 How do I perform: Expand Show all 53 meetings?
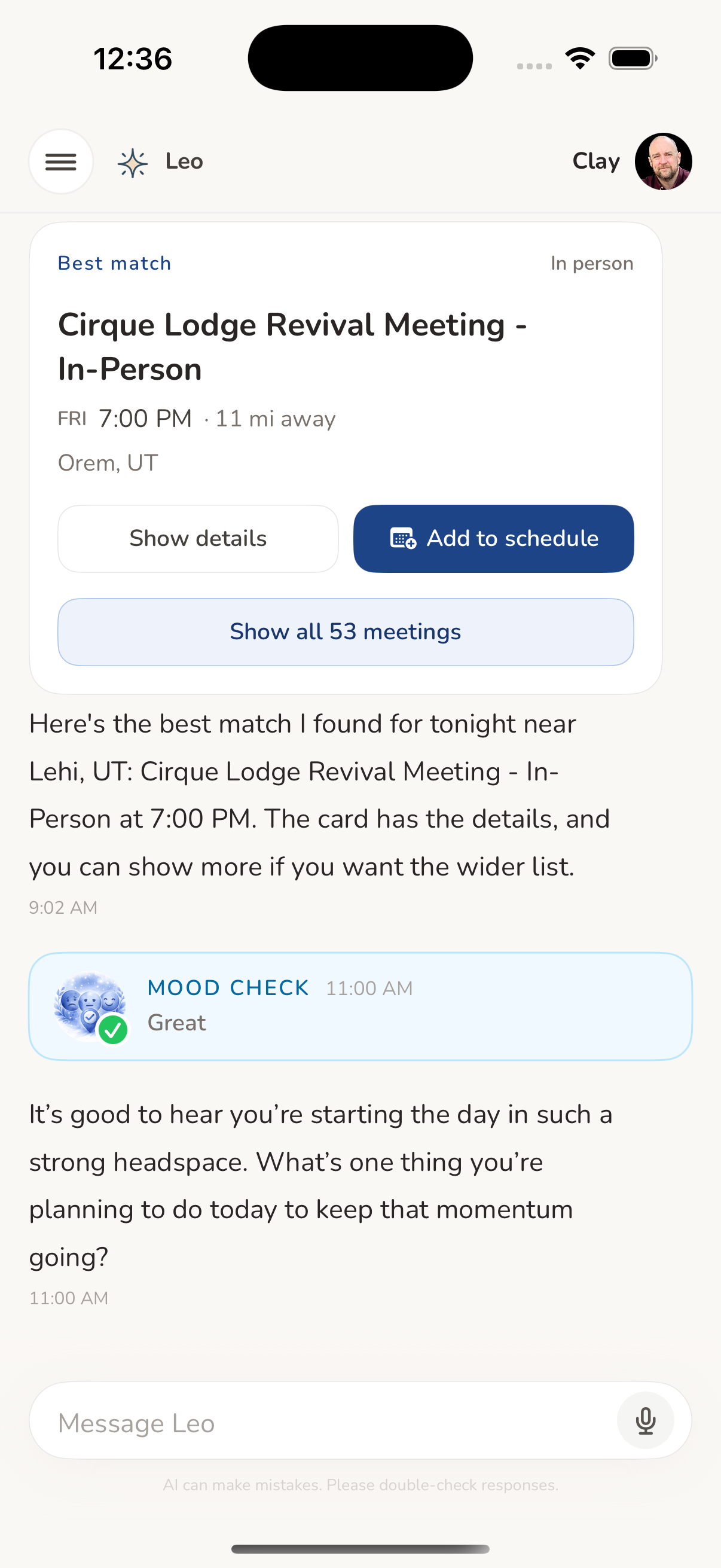tap(345, 632)
